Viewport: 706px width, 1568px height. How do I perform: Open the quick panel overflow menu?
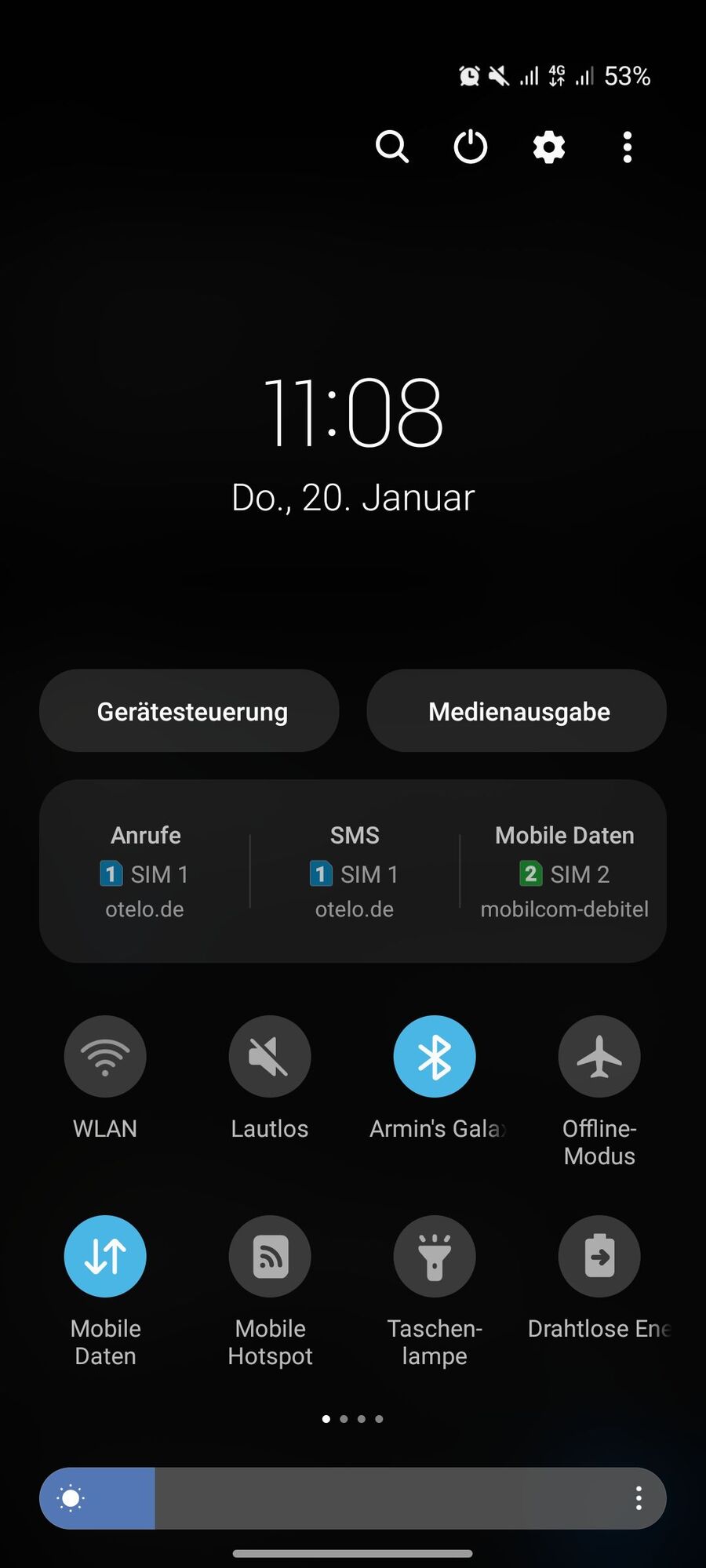point(627,147)
